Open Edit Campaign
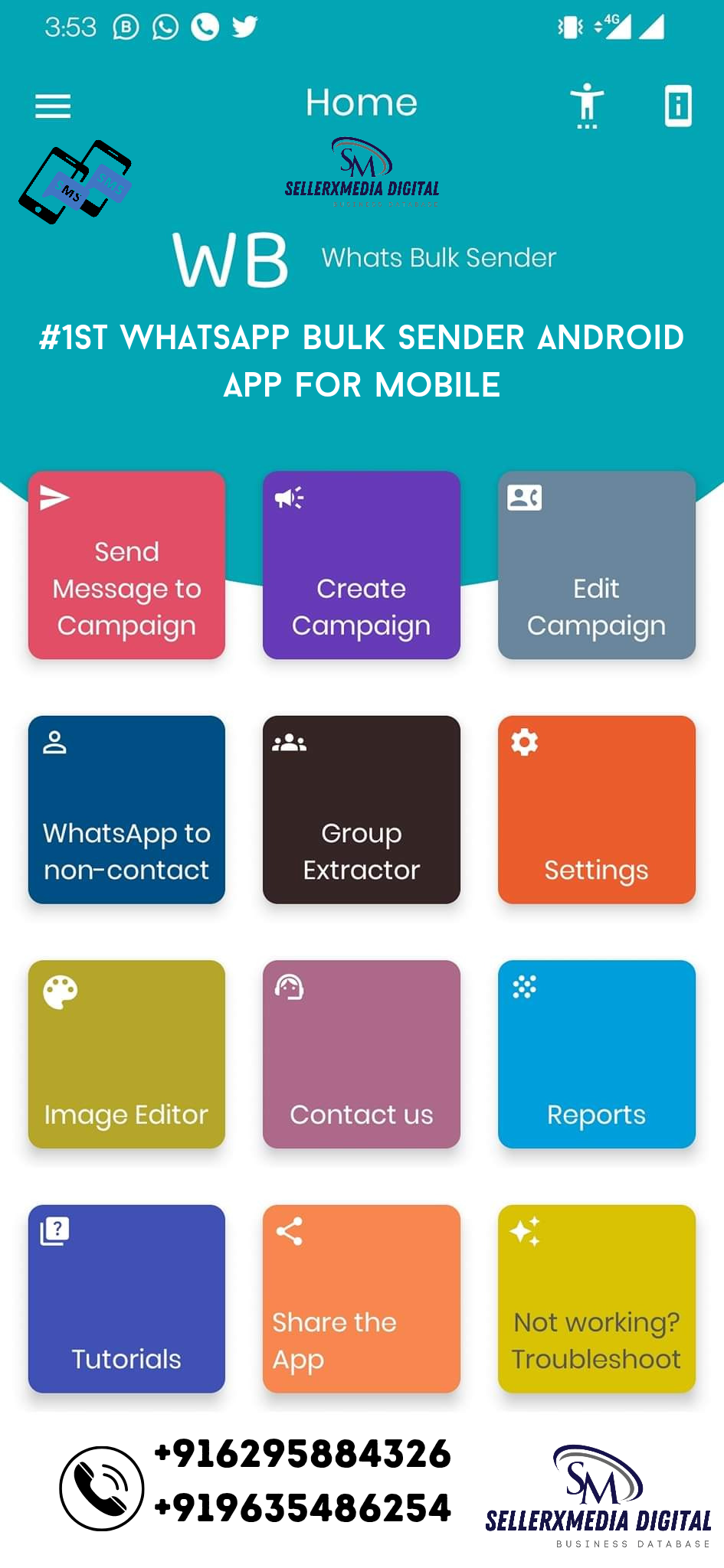This screenshot has height=1568, width=724. [x=596, y=567]
